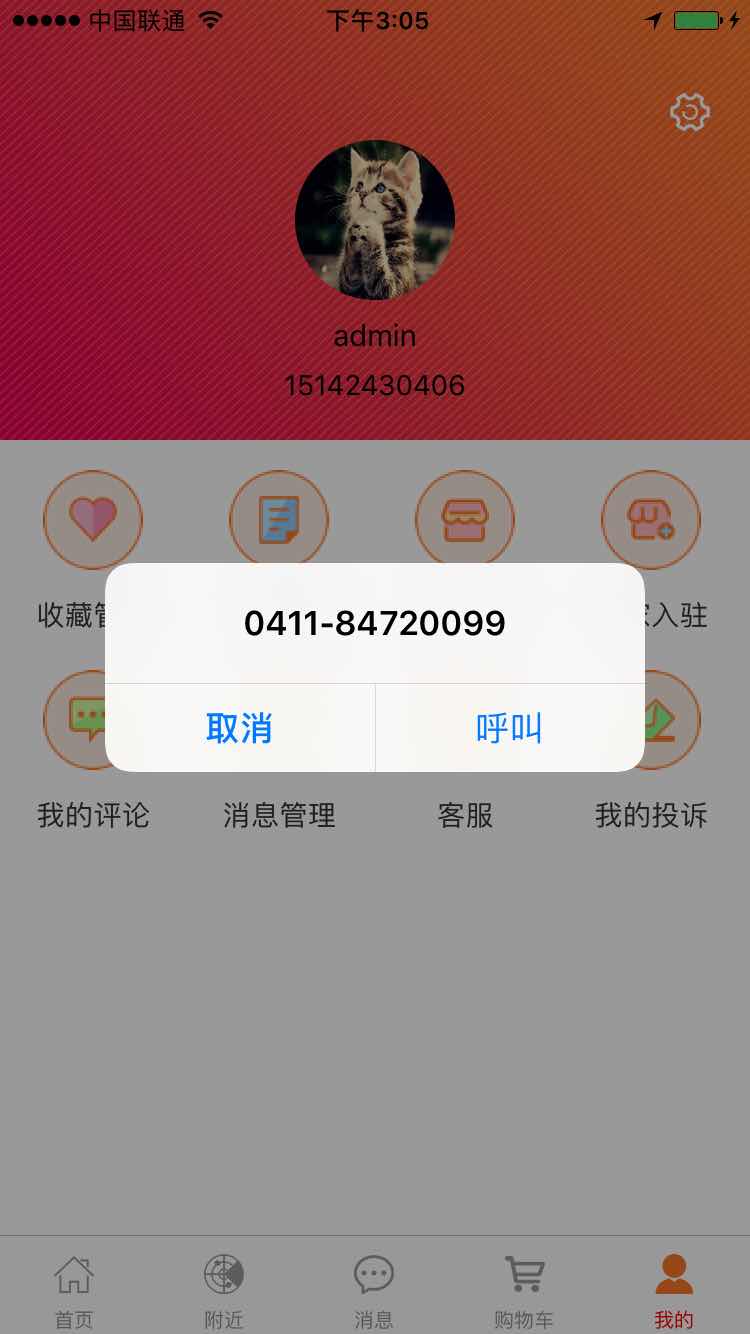The height and width of the screenshot is (1334, 750).
Task: Tap 取消 to cancel the call dialog
Action: 240,728
